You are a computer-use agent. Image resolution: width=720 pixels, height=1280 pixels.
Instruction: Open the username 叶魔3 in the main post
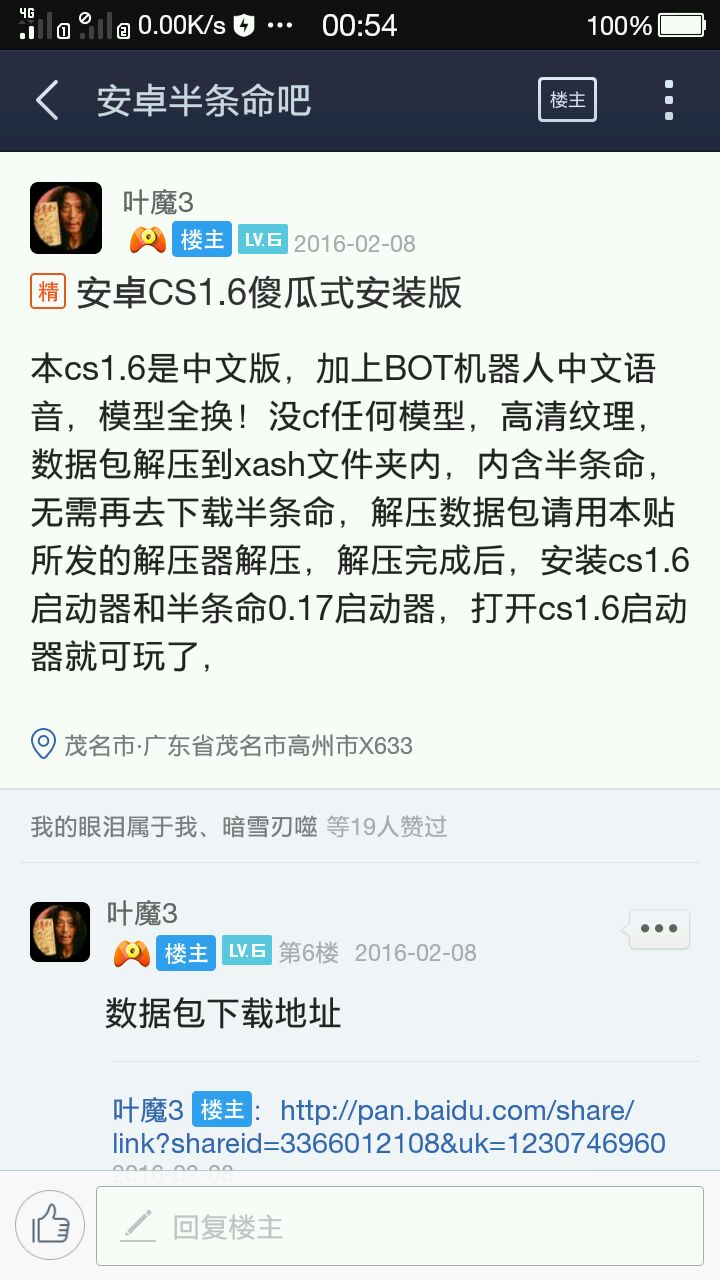coord(158,203)
